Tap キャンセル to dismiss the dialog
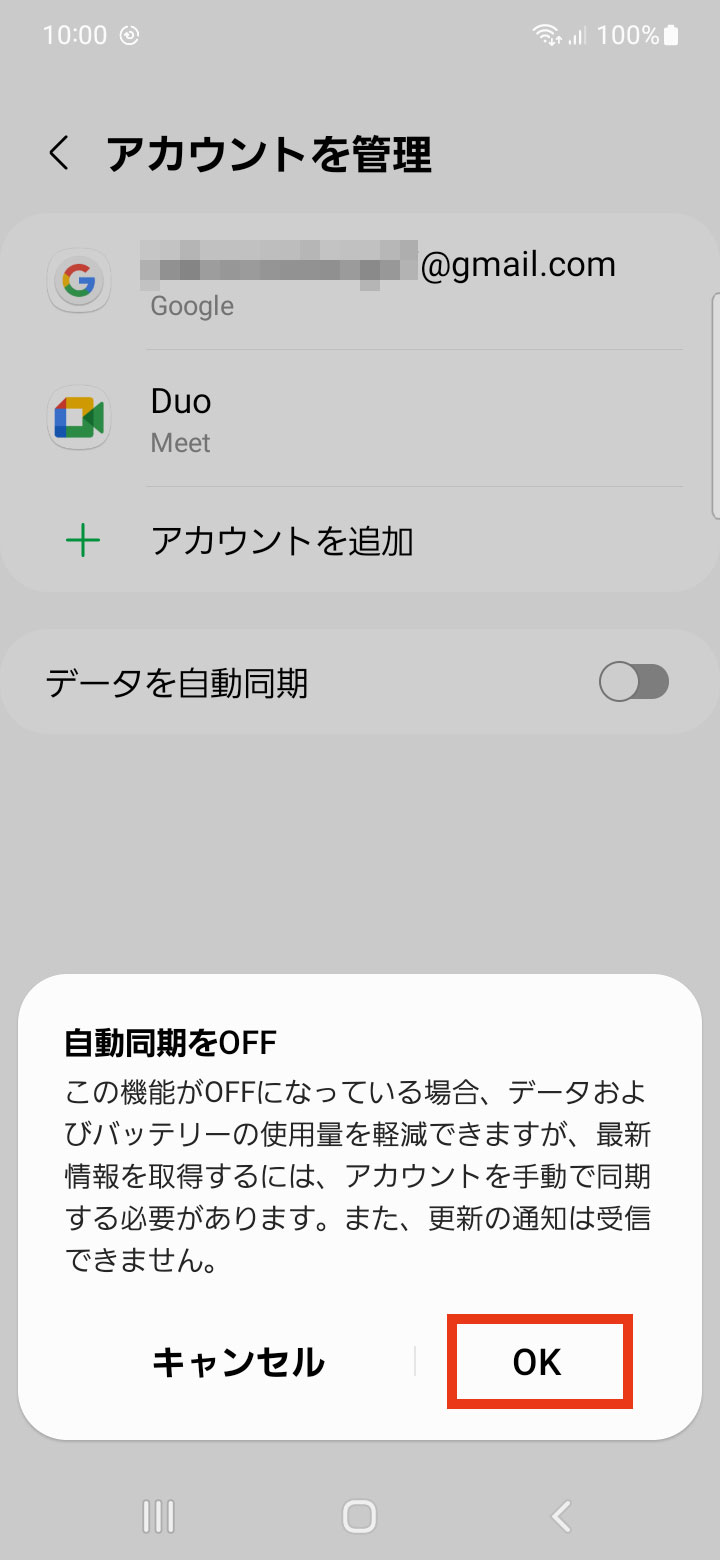 (x=238, y=1362)
